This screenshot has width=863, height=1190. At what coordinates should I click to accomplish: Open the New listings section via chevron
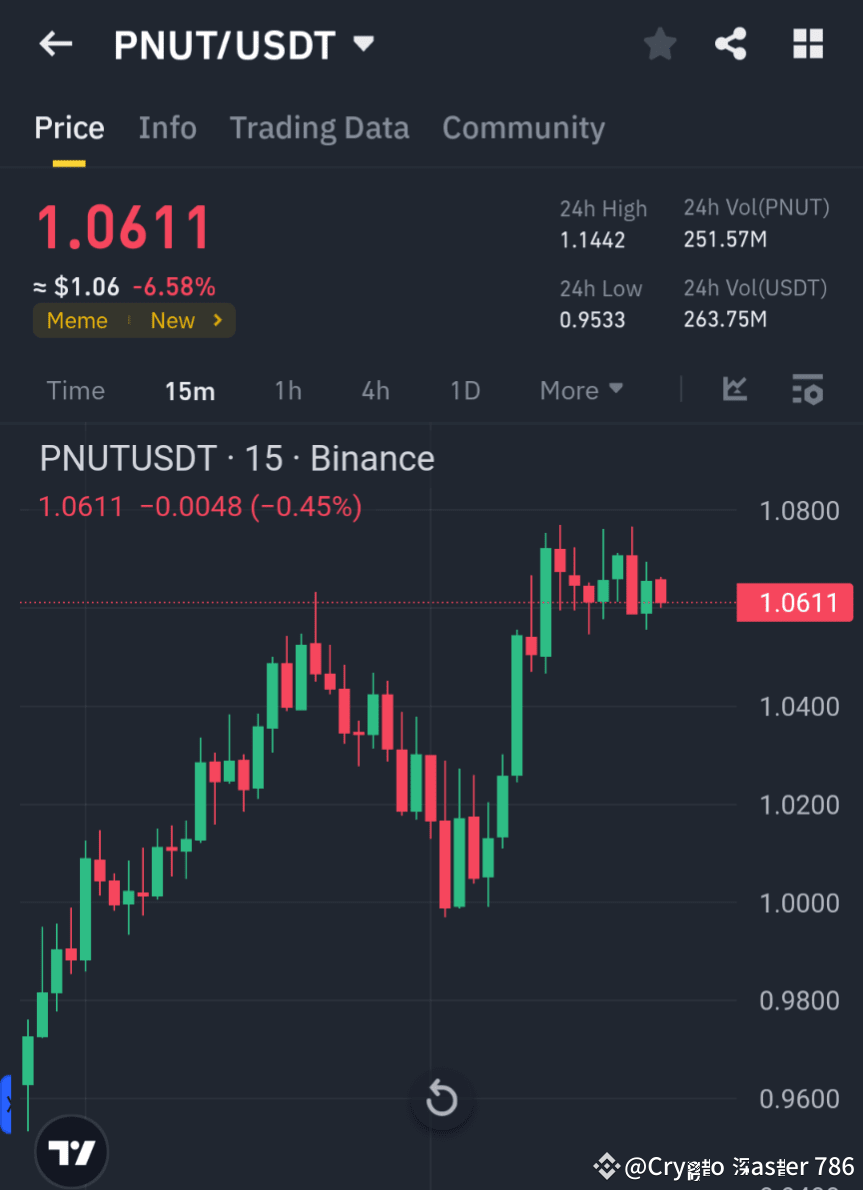point(215,320)
